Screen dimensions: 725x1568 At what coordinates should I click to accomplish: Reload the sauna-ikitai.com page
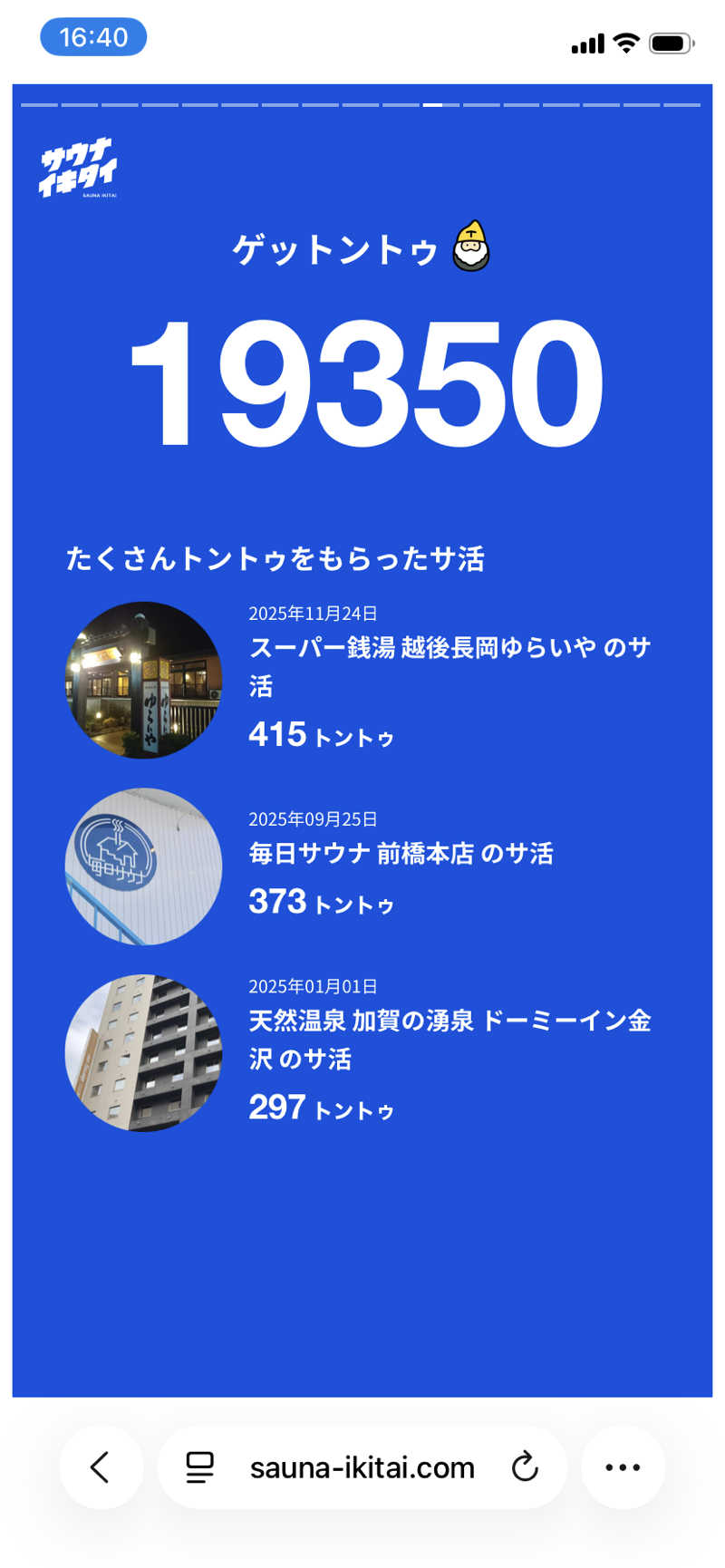pyautogui.click(x=525, y=1466)
